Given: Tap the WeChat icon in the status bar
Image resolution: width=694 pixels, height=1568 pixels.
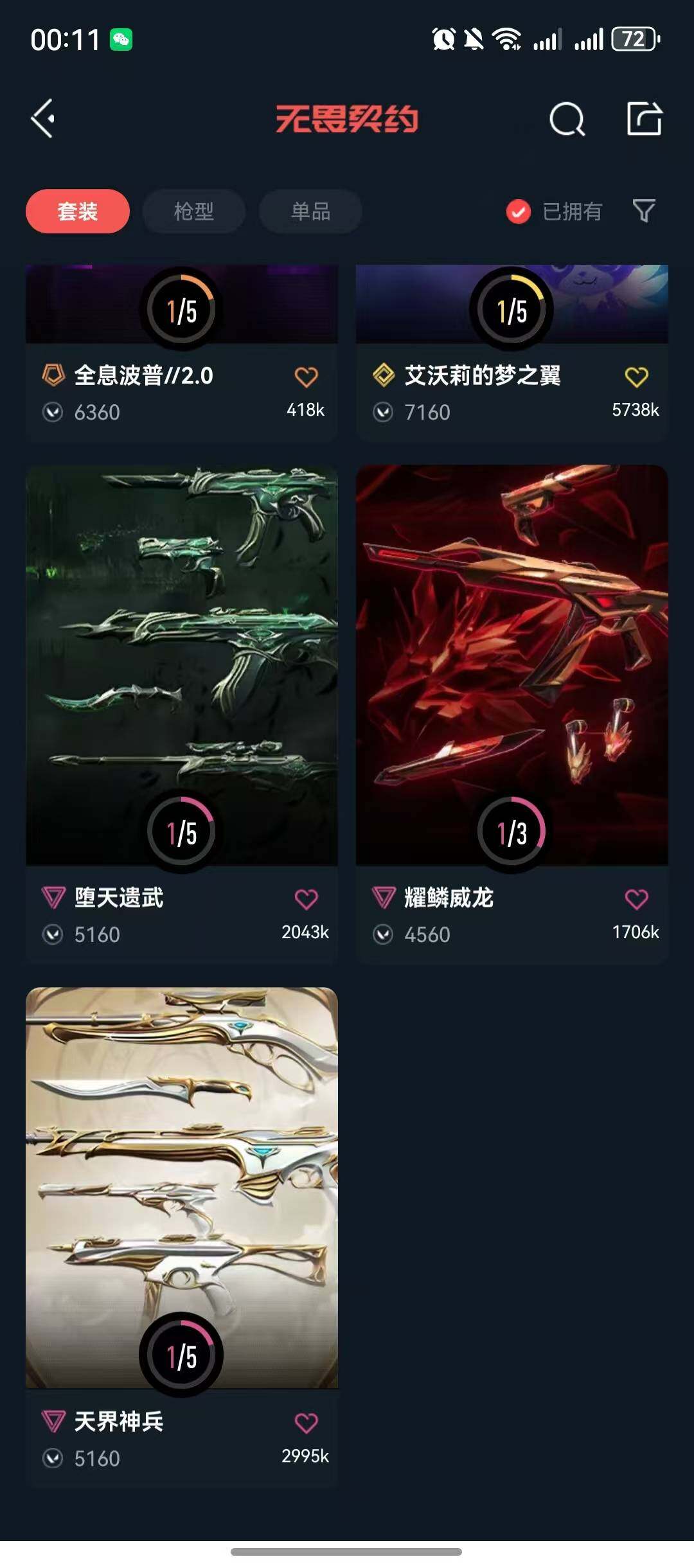Looking at the screenshot, I should [122, 40].
